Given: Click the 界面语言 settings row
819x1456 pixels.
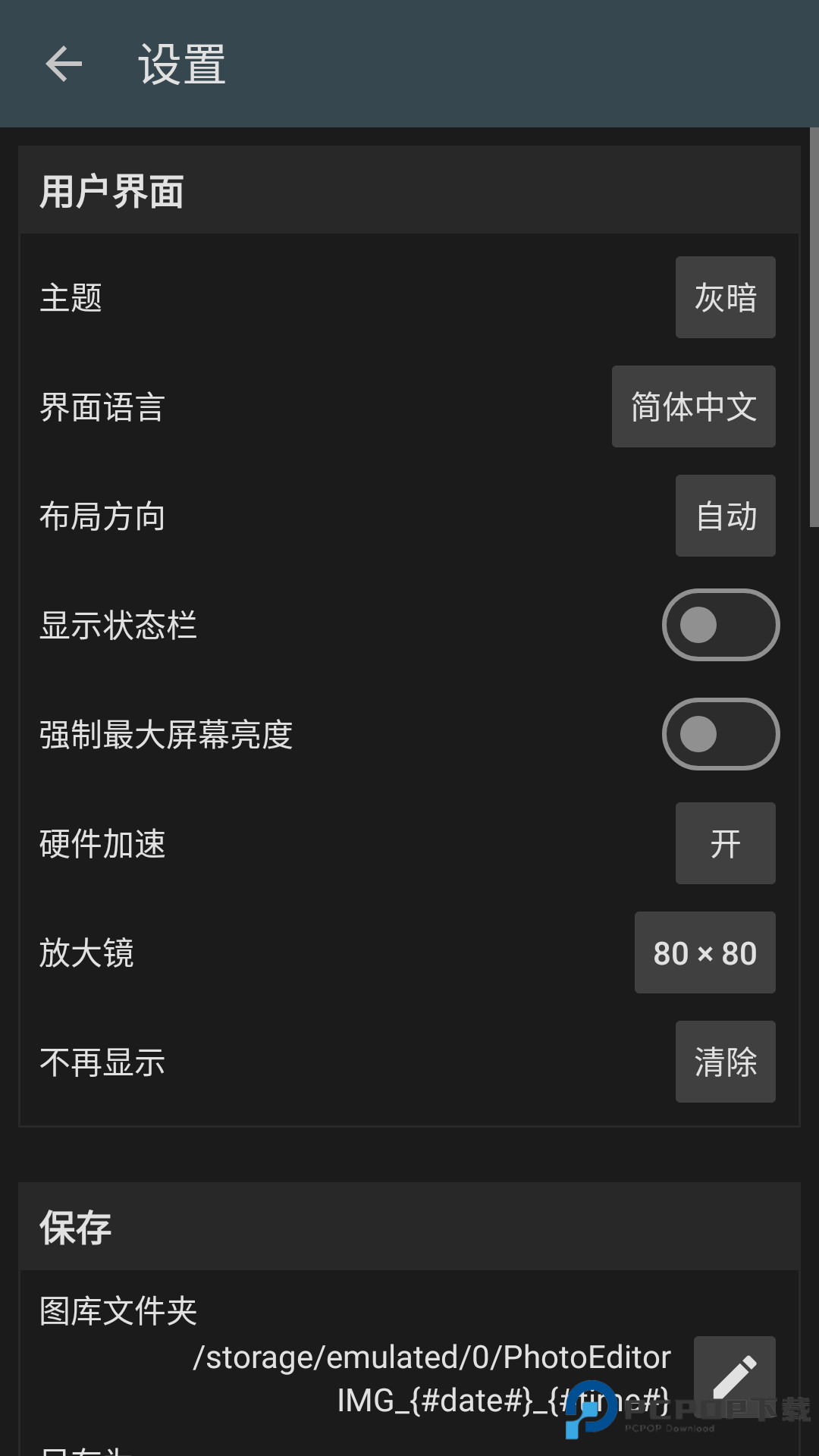Looking at the screenshot, I should [102, 407].
